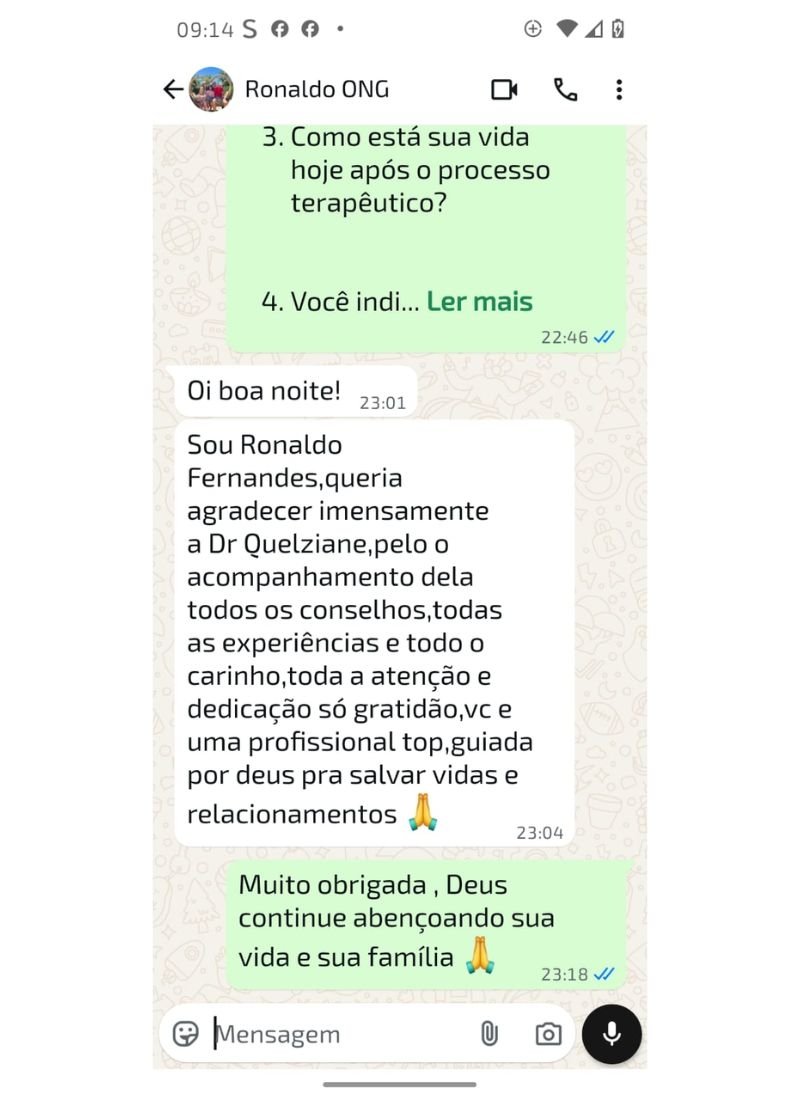Focus the Mensagem text field
Viewport: 800px width, 1100px height.
(330, 1034)
